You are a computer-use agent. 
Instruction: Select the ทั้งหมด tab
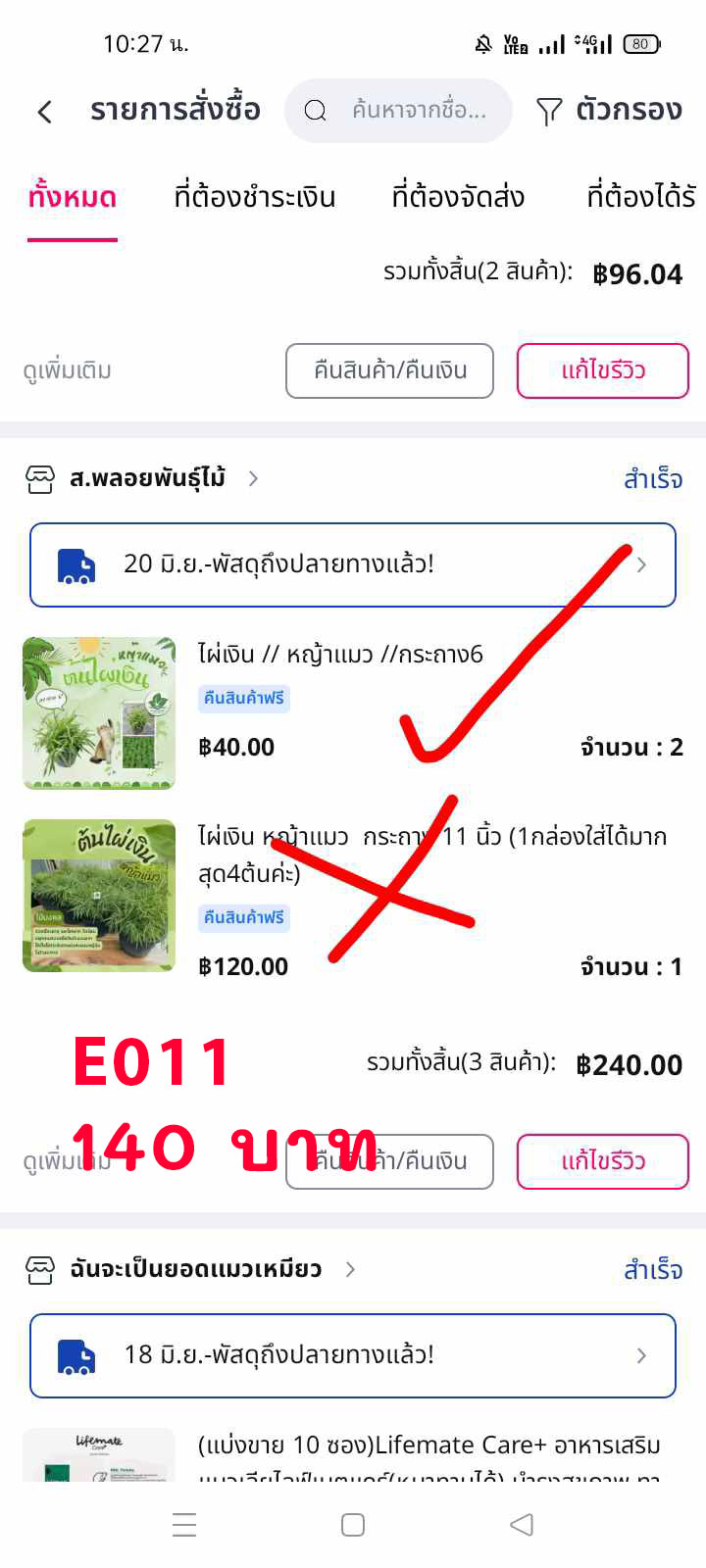tap(73, 198)
